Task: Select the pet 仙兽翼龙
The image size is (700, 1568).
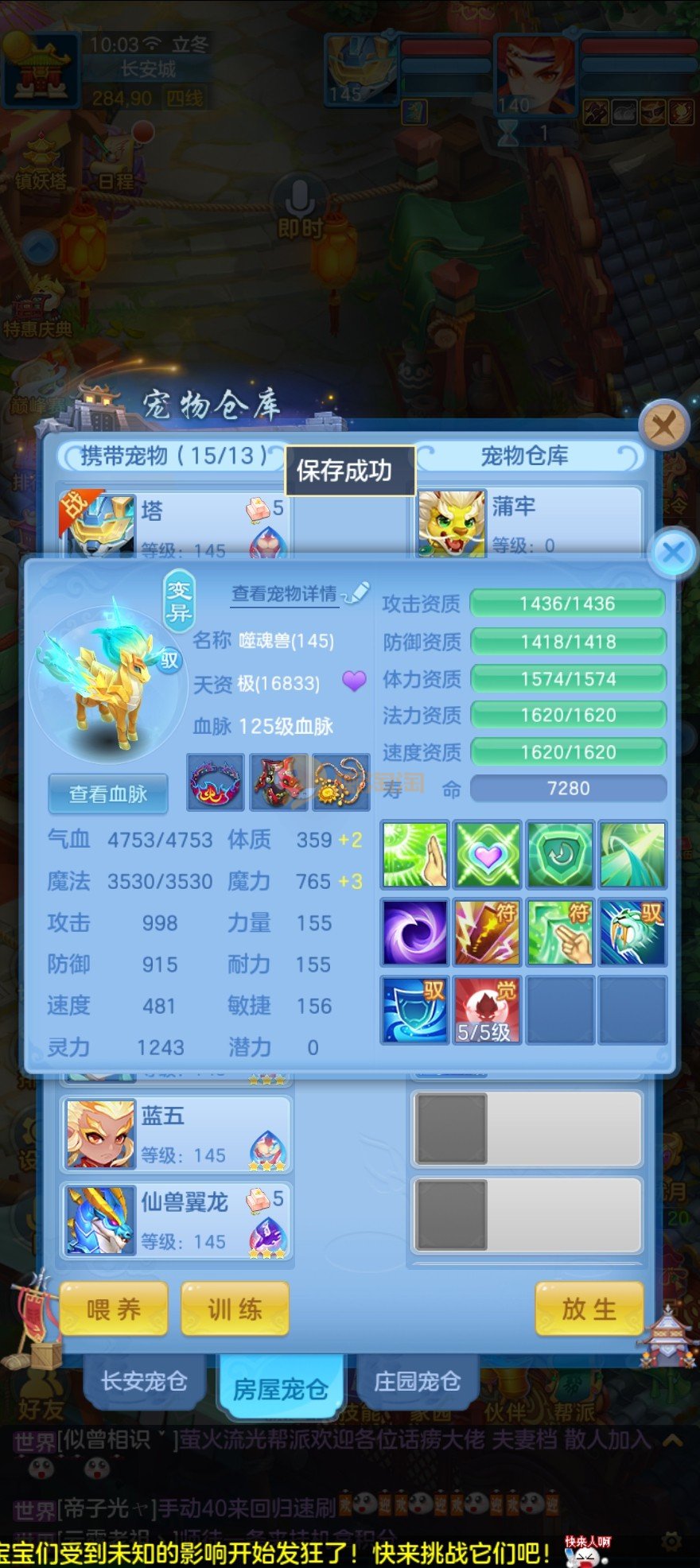Action: click(x=177, y=1221)
